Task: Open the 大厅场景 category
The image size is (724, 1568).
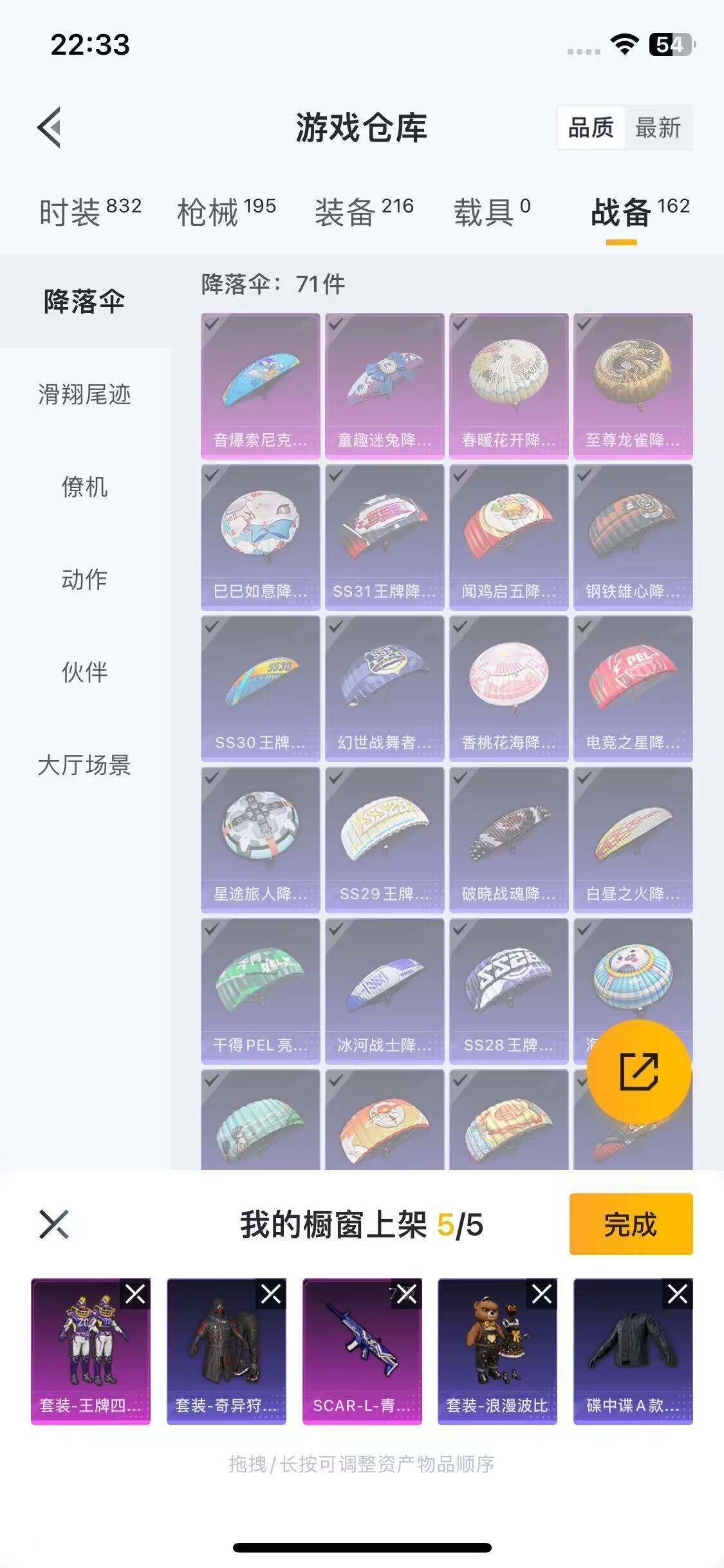Action: point(84,765)
